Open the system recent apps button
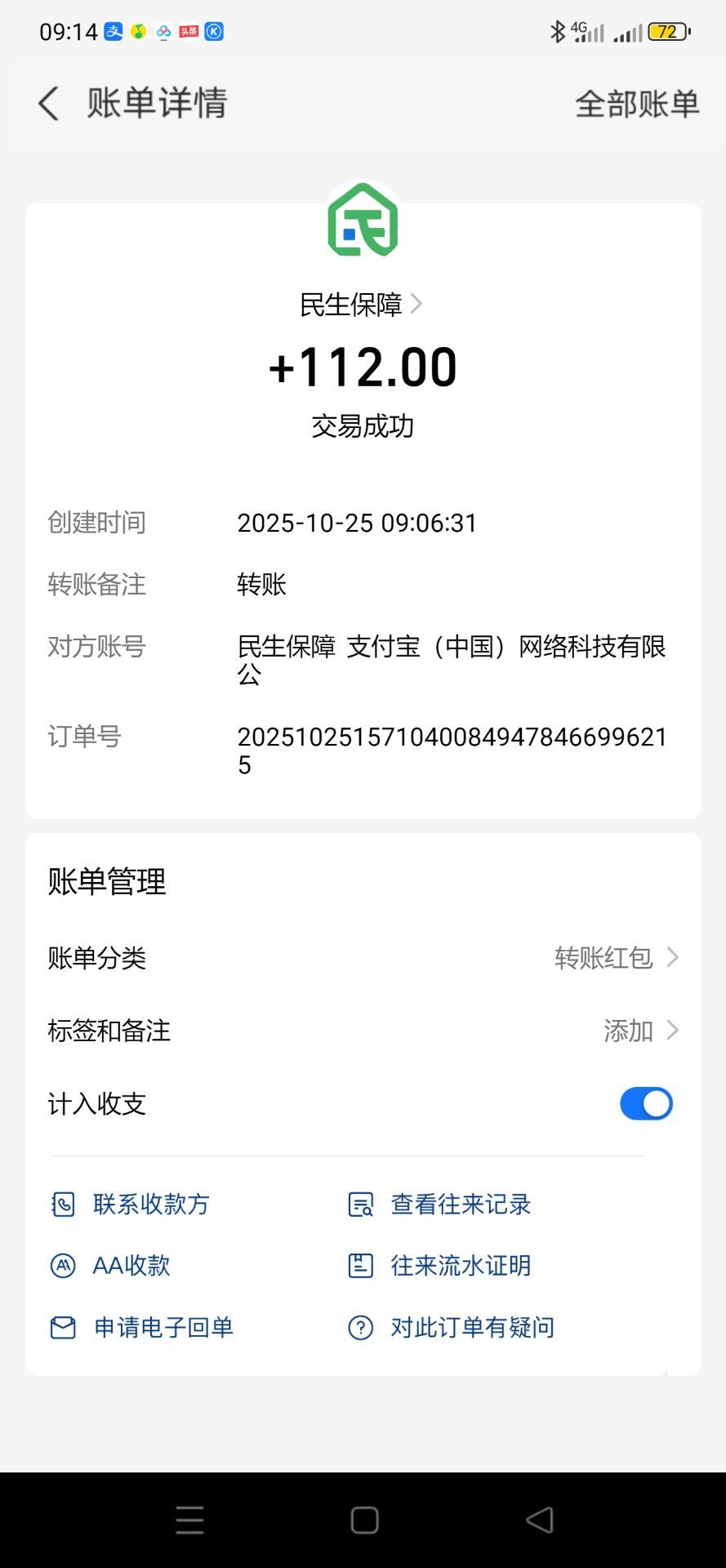This screenshot has height=1568, width=726. click(189, 1520)
